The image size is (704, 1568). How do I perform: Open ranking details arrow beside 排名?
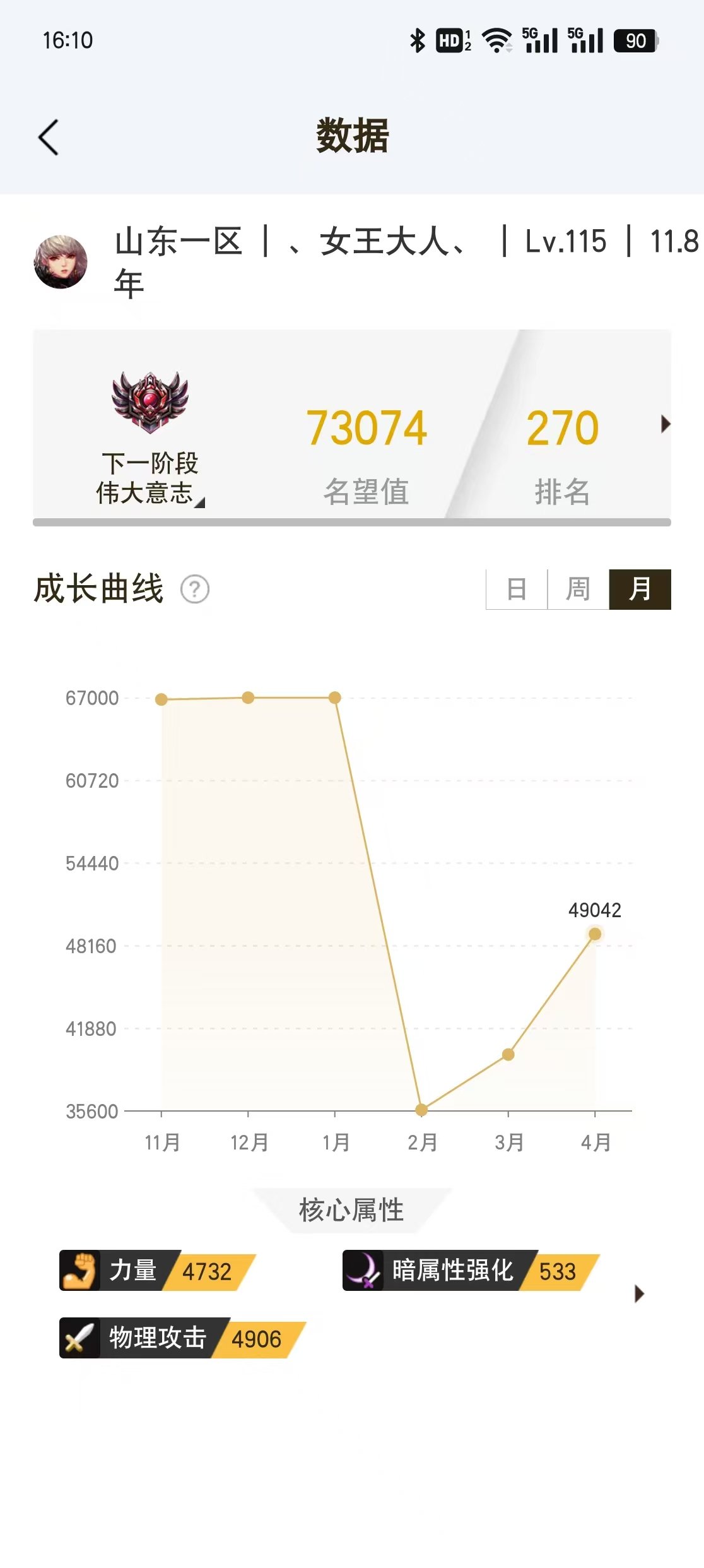[x=665, y=424]
